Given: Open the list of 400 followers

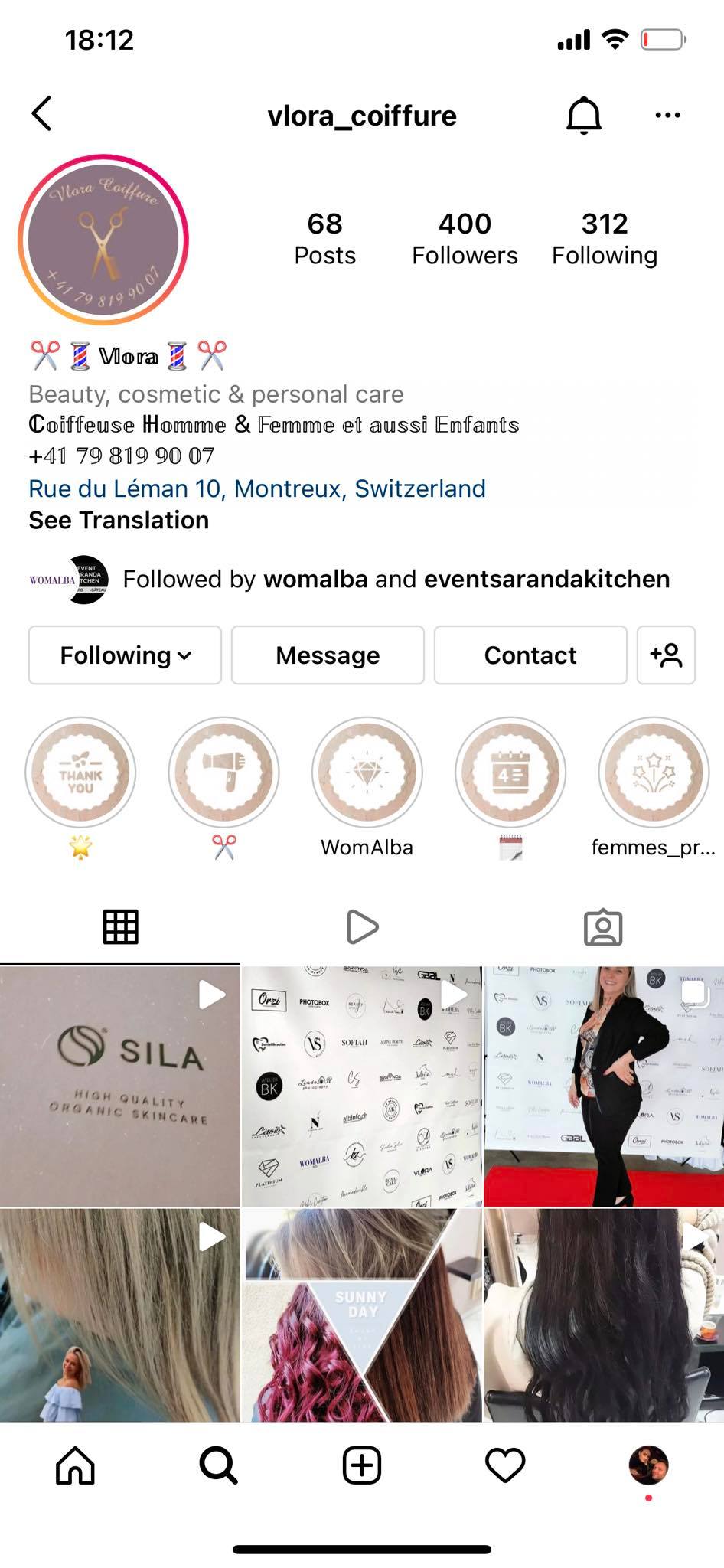Looking at the screenshot, I should (465, 238).
